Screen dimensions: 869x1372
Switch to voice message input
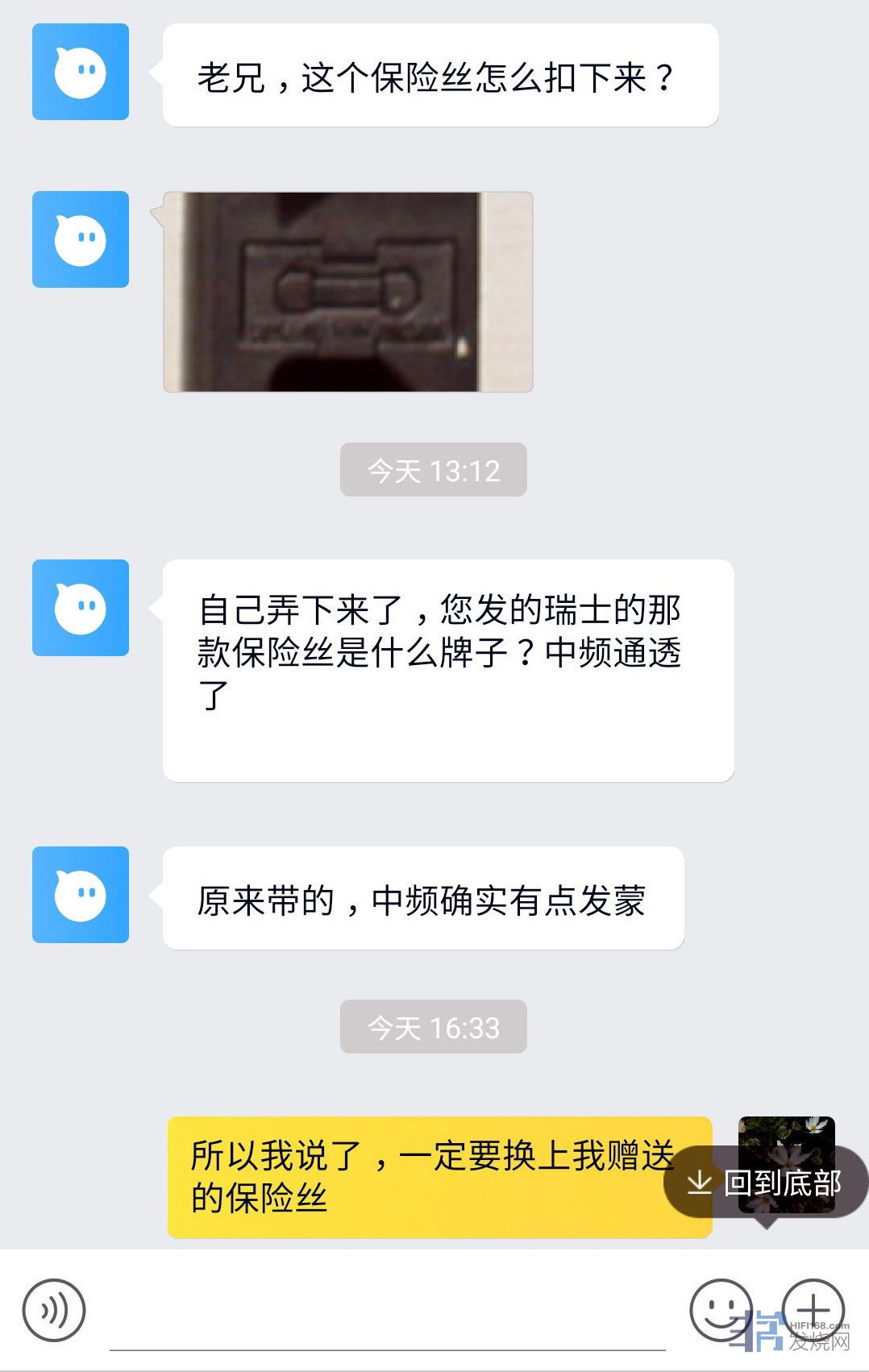pos(54,1310)
